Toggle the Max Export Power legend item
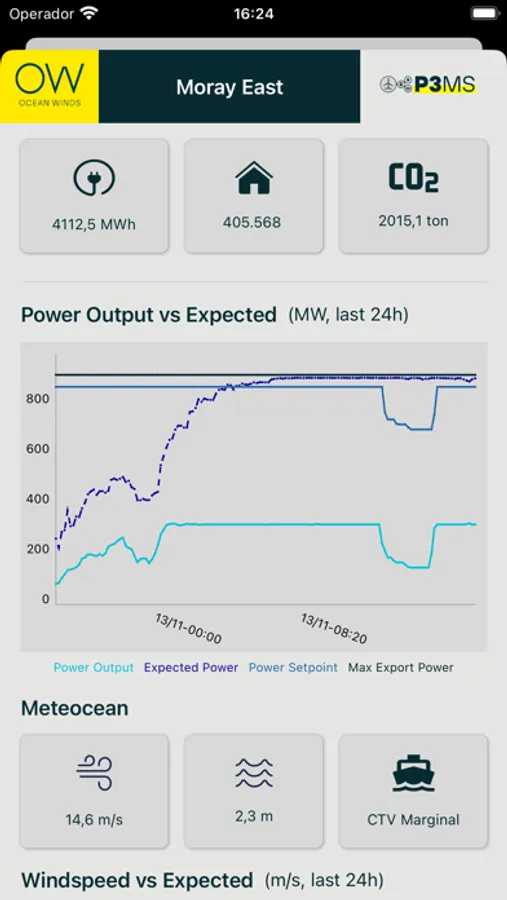The height and width of the screenshot is (900, 507). tap(401, 668)
